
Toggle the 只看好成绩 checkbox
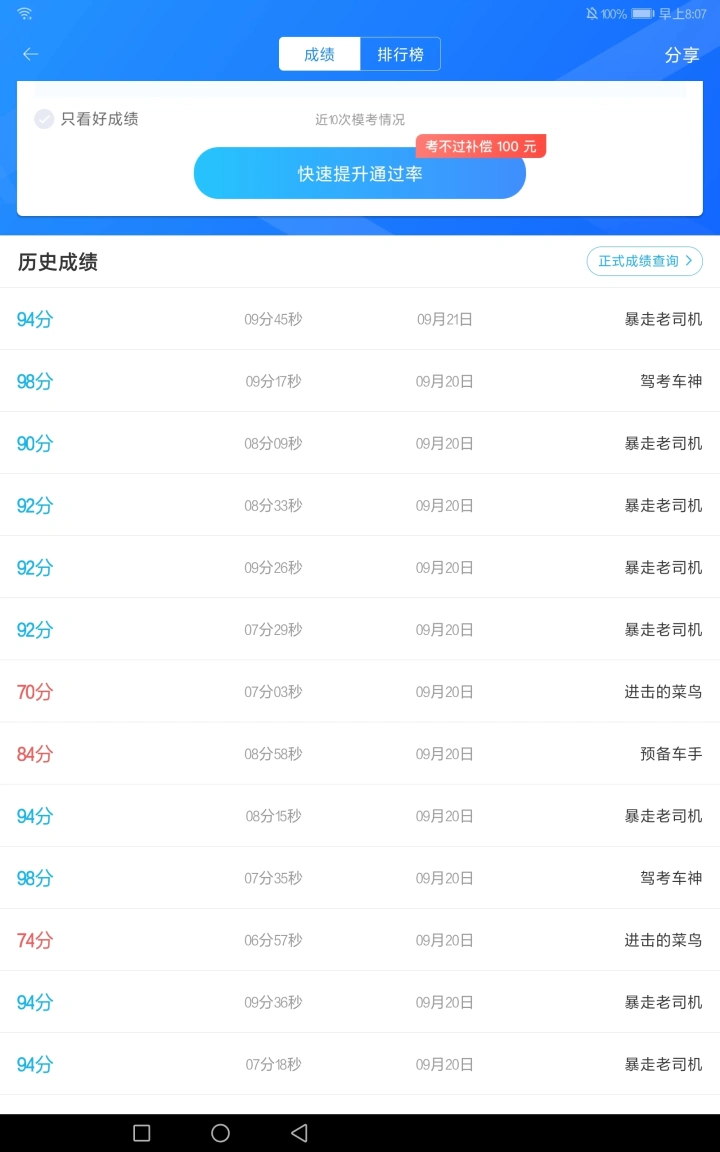point(44,119)
